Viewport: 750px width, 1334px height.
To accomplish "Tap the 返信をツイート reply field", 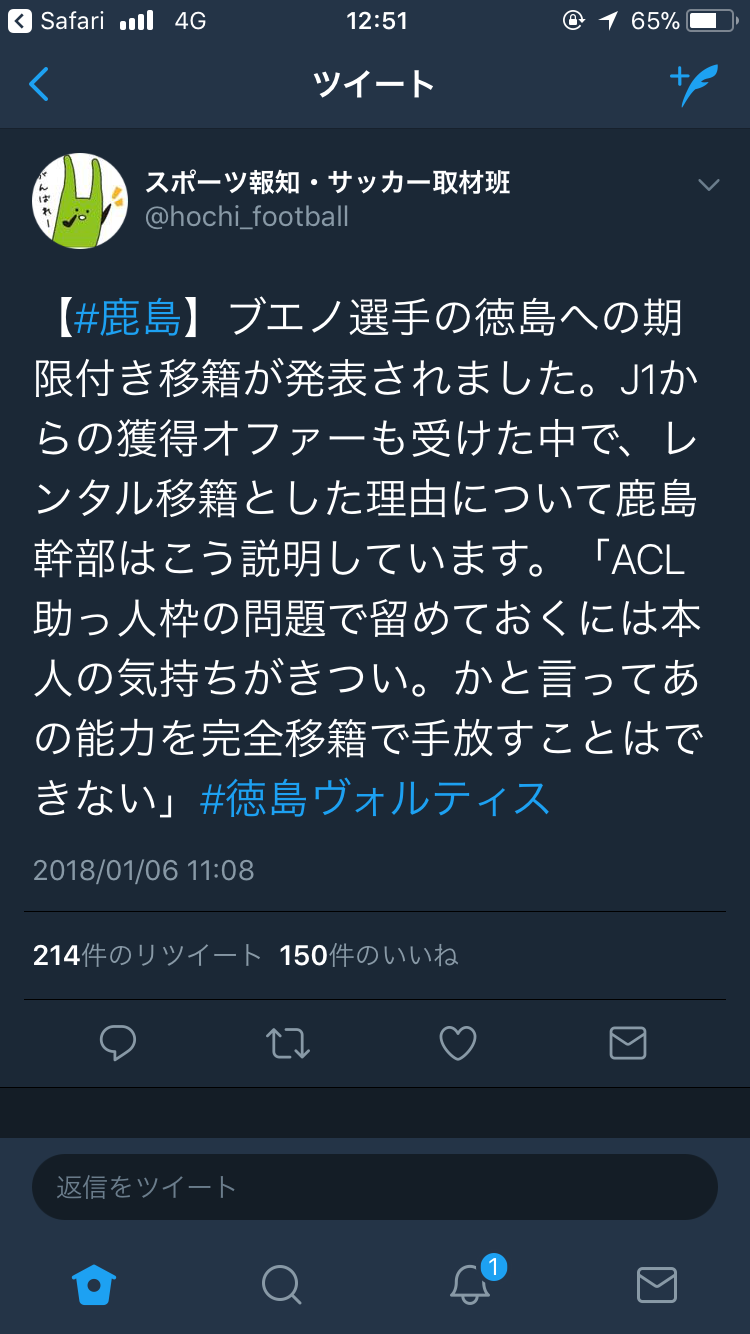I will [375, 1187].
